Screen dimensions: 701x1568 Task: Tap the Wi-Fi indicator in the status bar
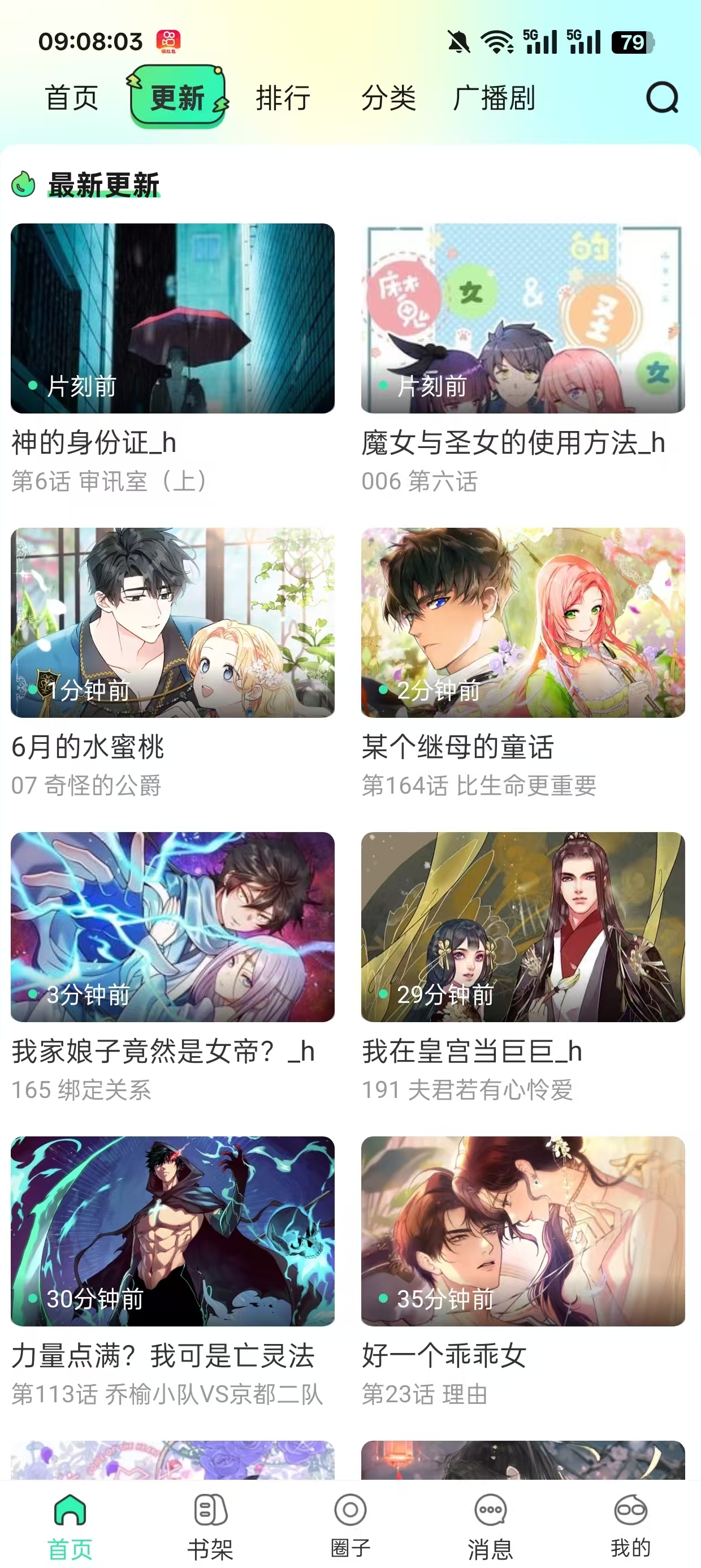point(496,39)
